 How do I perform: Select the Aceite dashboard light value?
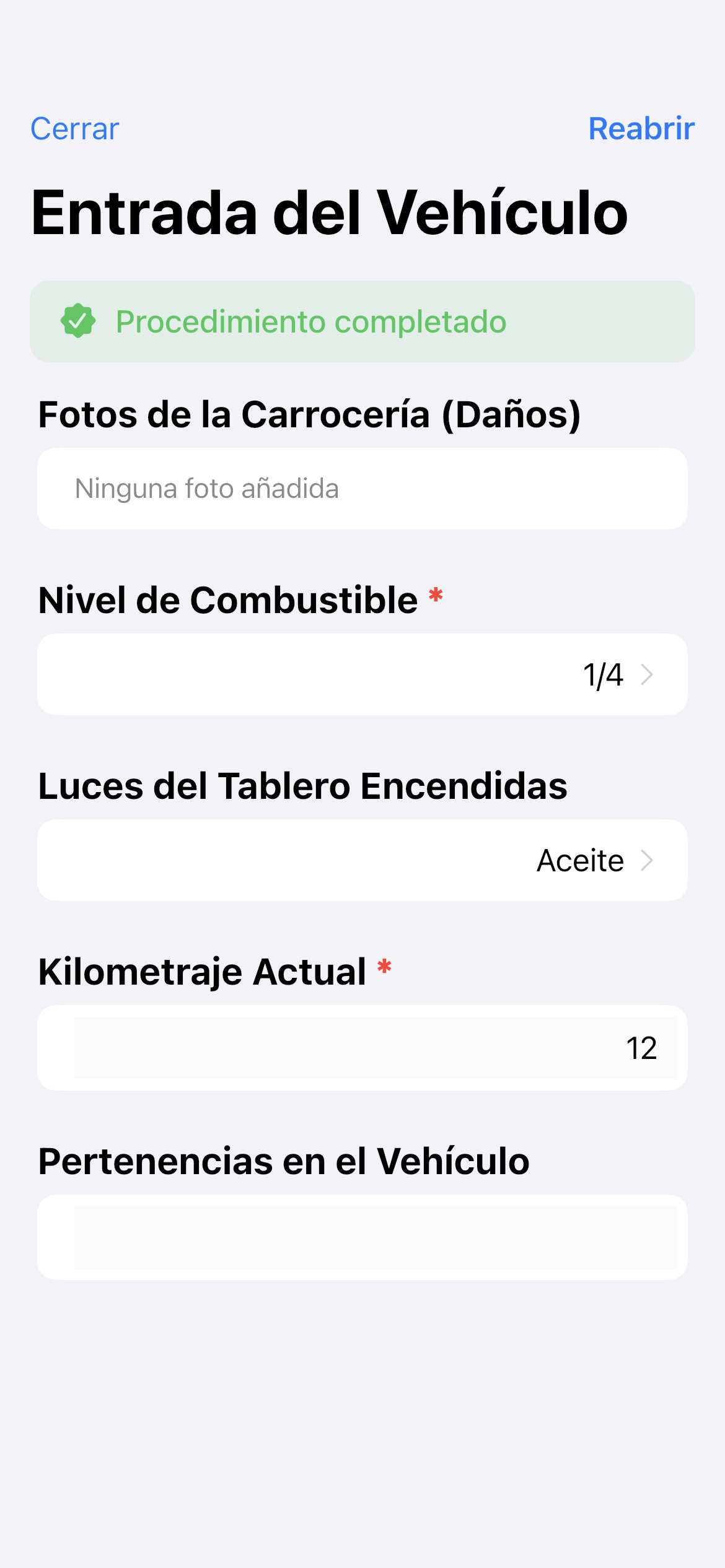point(579,860)
